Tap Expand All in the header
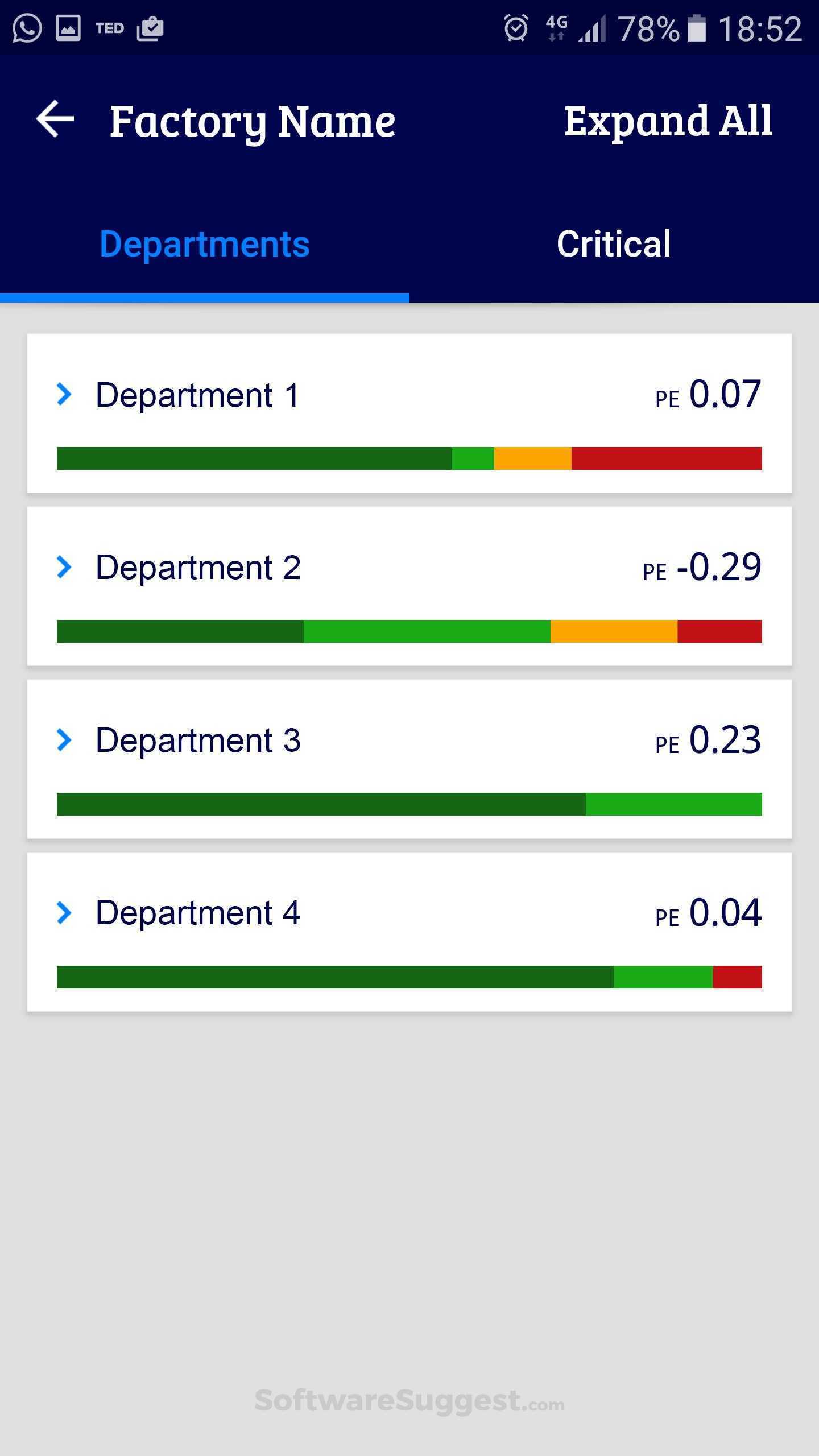Image resolution: width=819 pixels, height=1456 pixels. (x=668, y=121)
